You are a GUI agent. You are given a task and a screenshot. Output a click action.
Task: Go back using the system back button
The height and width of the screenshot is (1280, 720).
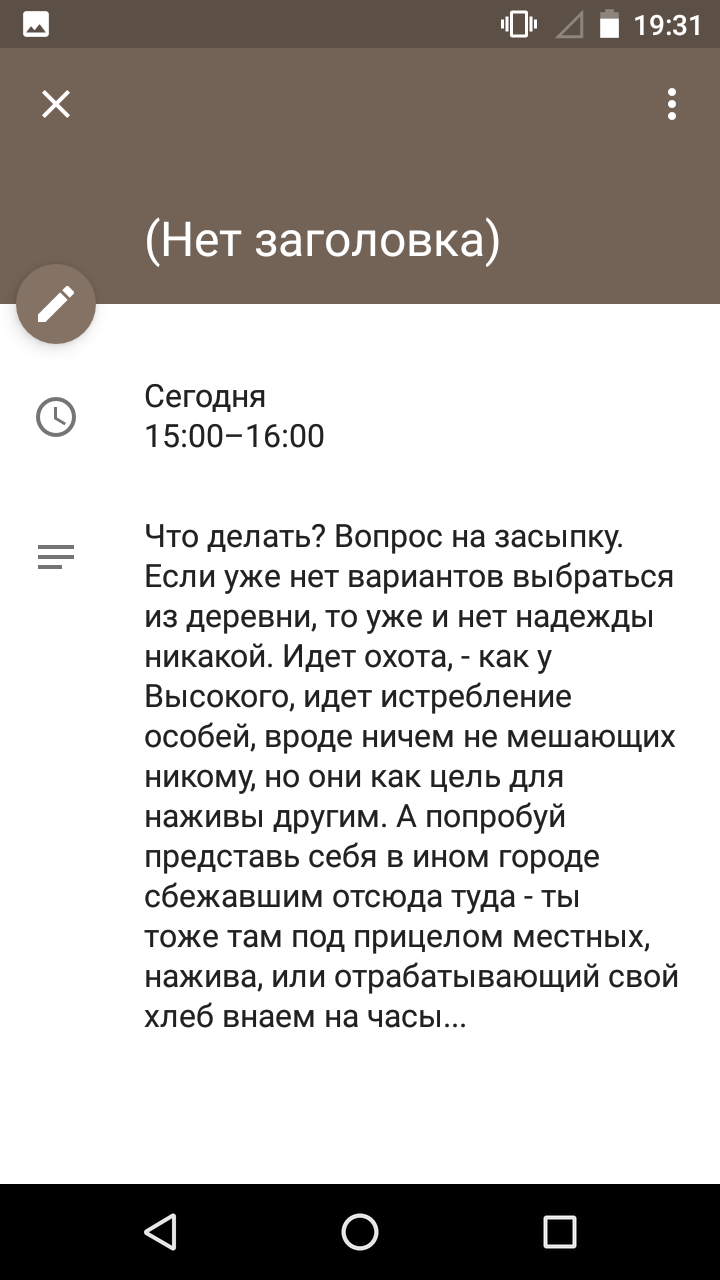160,1232
